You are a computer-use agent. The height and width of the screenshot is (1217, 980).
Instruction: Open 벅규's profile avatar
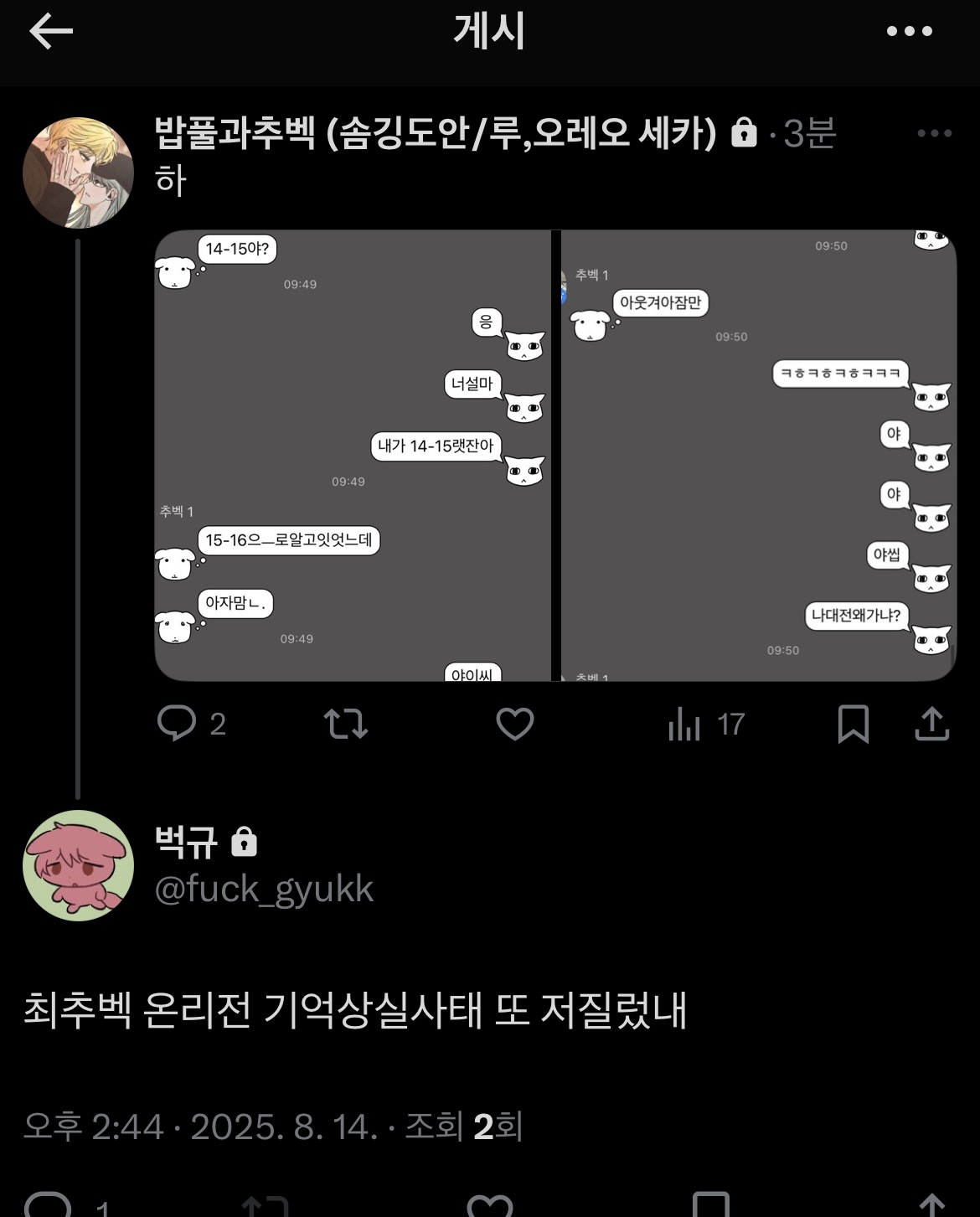coord(78,865)
